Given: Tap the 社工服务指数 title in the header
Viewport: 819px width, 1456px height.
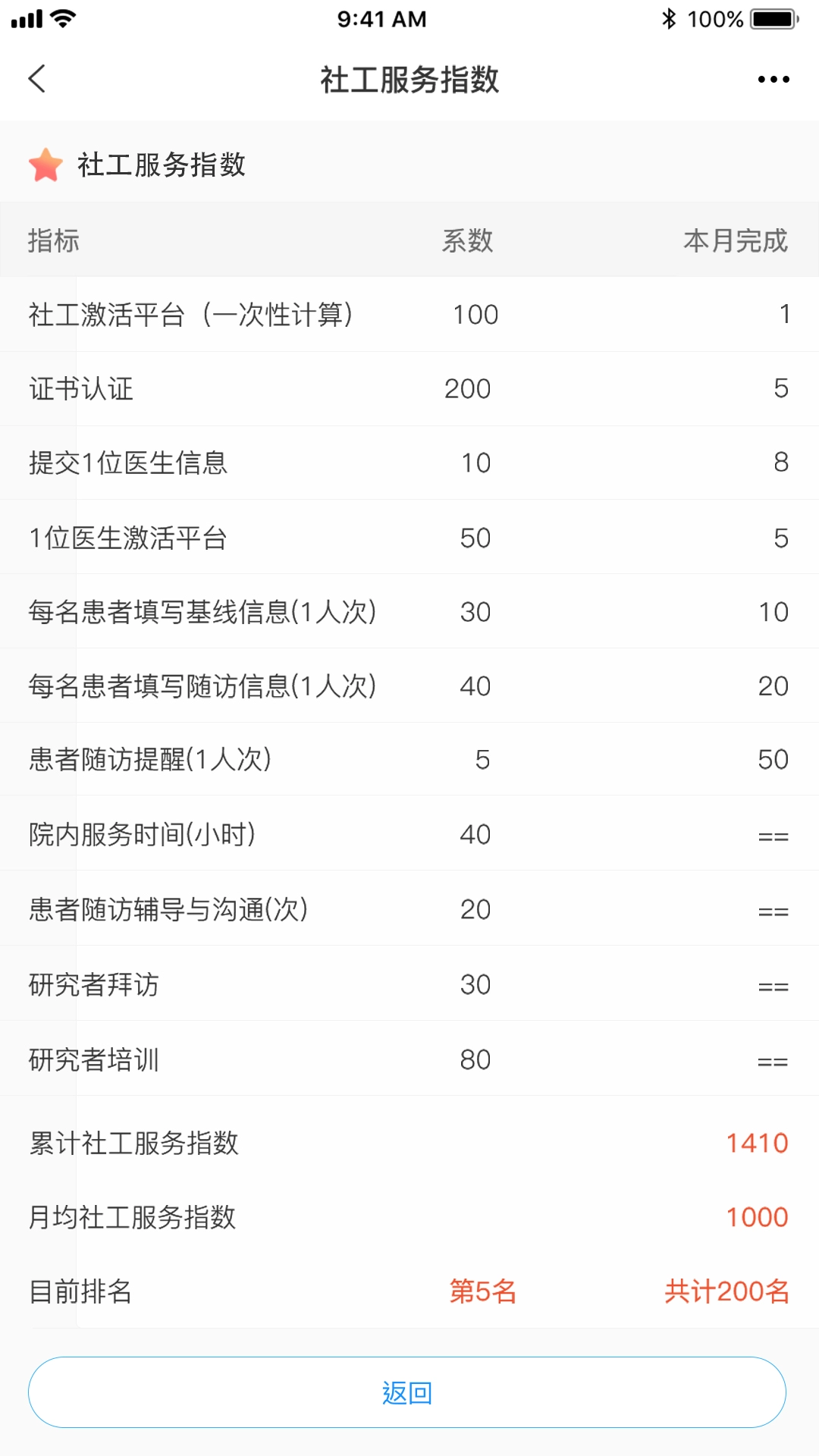Looking at the screenshot, I should click(409, 78).
